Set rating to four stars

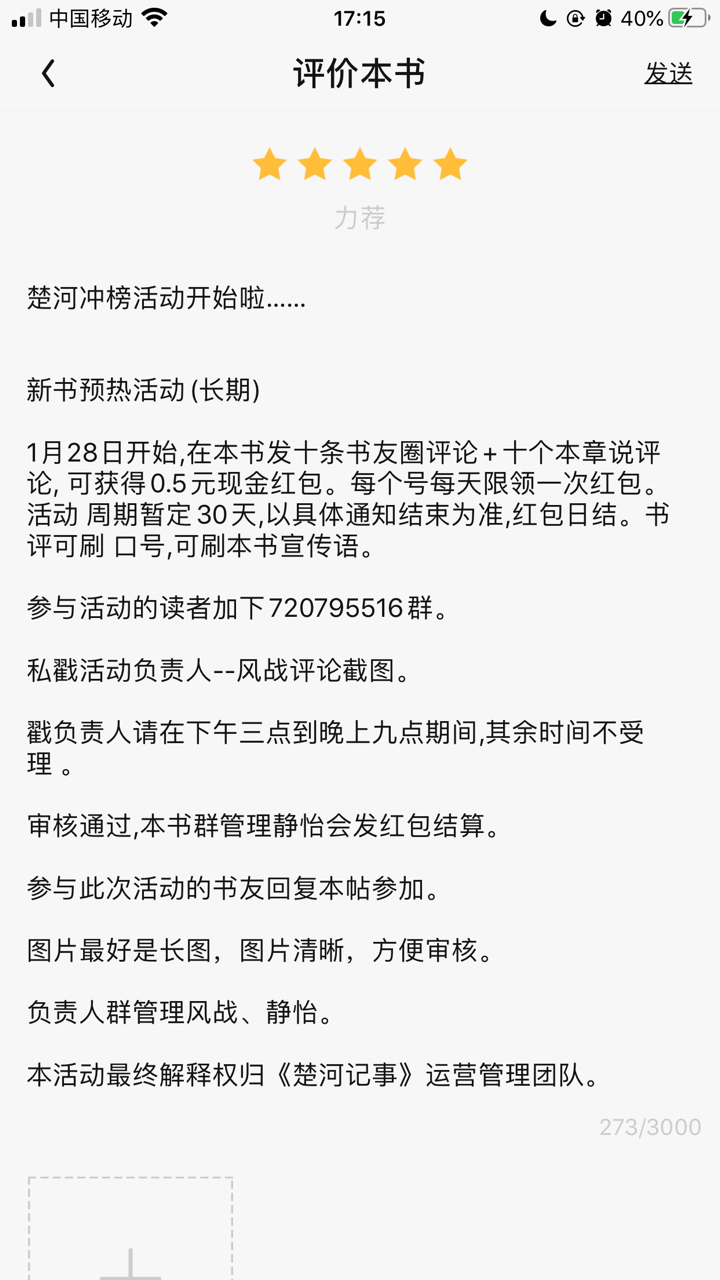pos(405,165)
